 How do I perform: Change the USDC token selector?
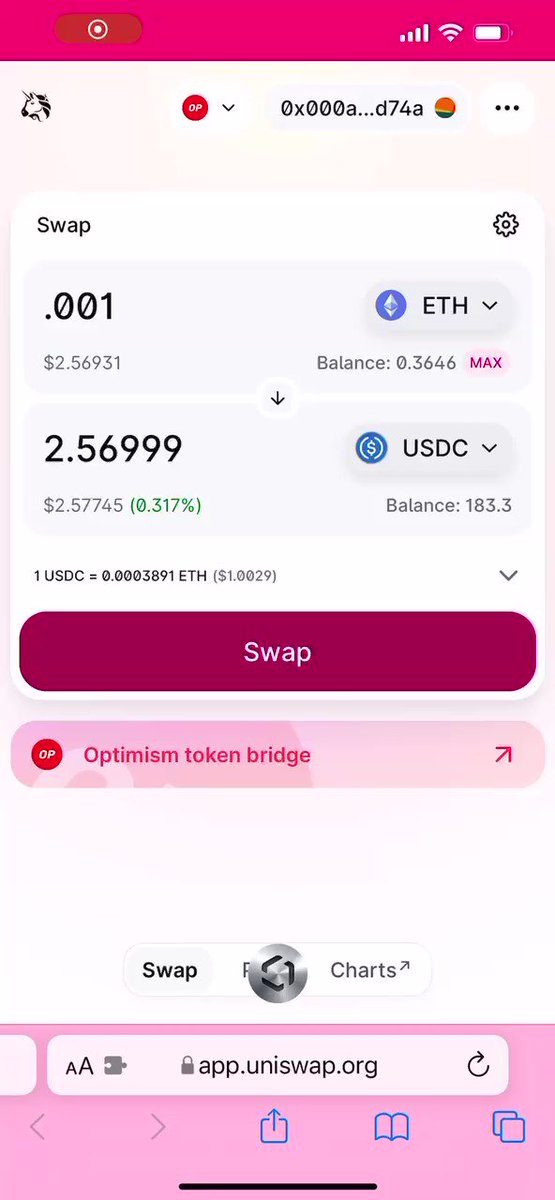[429, 448]
